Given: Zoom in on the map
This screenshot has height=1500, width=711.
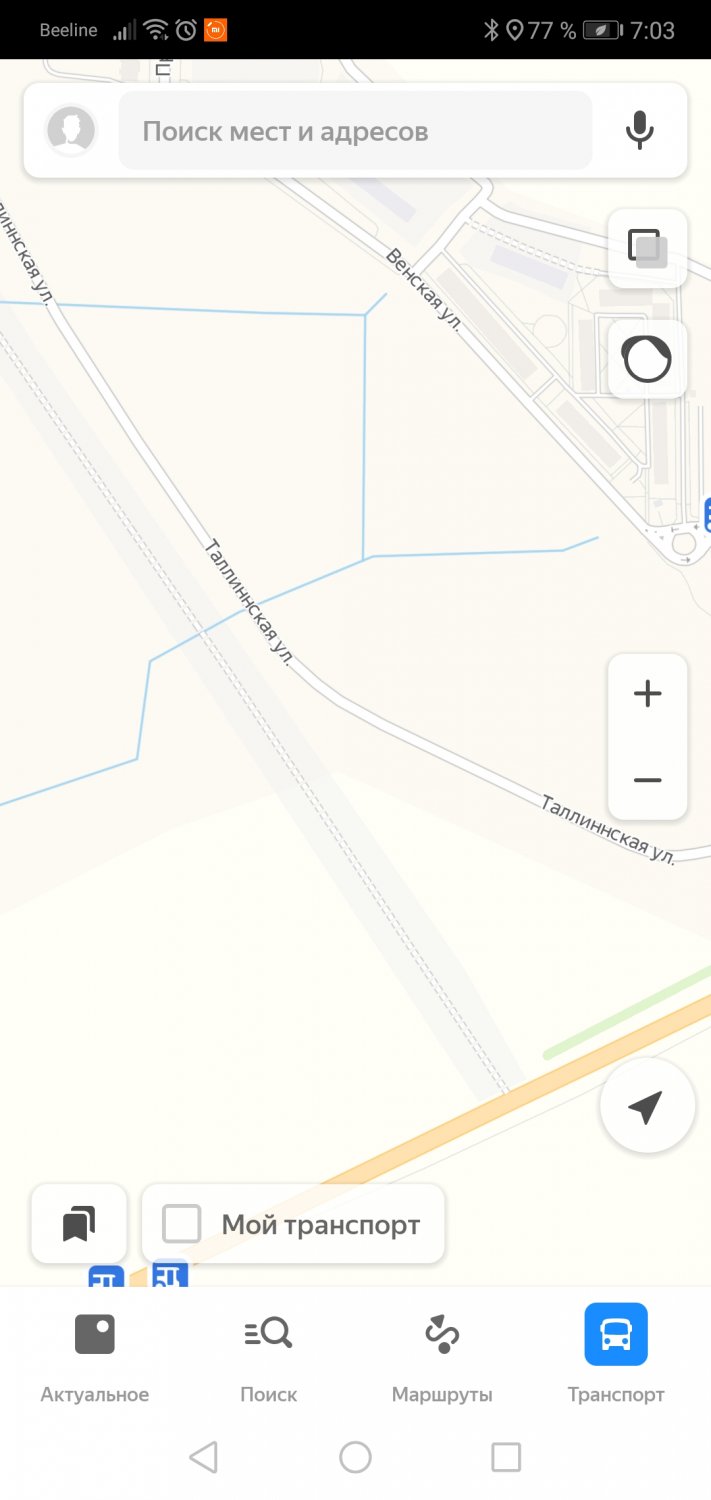Looking at the screenshot, I should pos(647,694).
